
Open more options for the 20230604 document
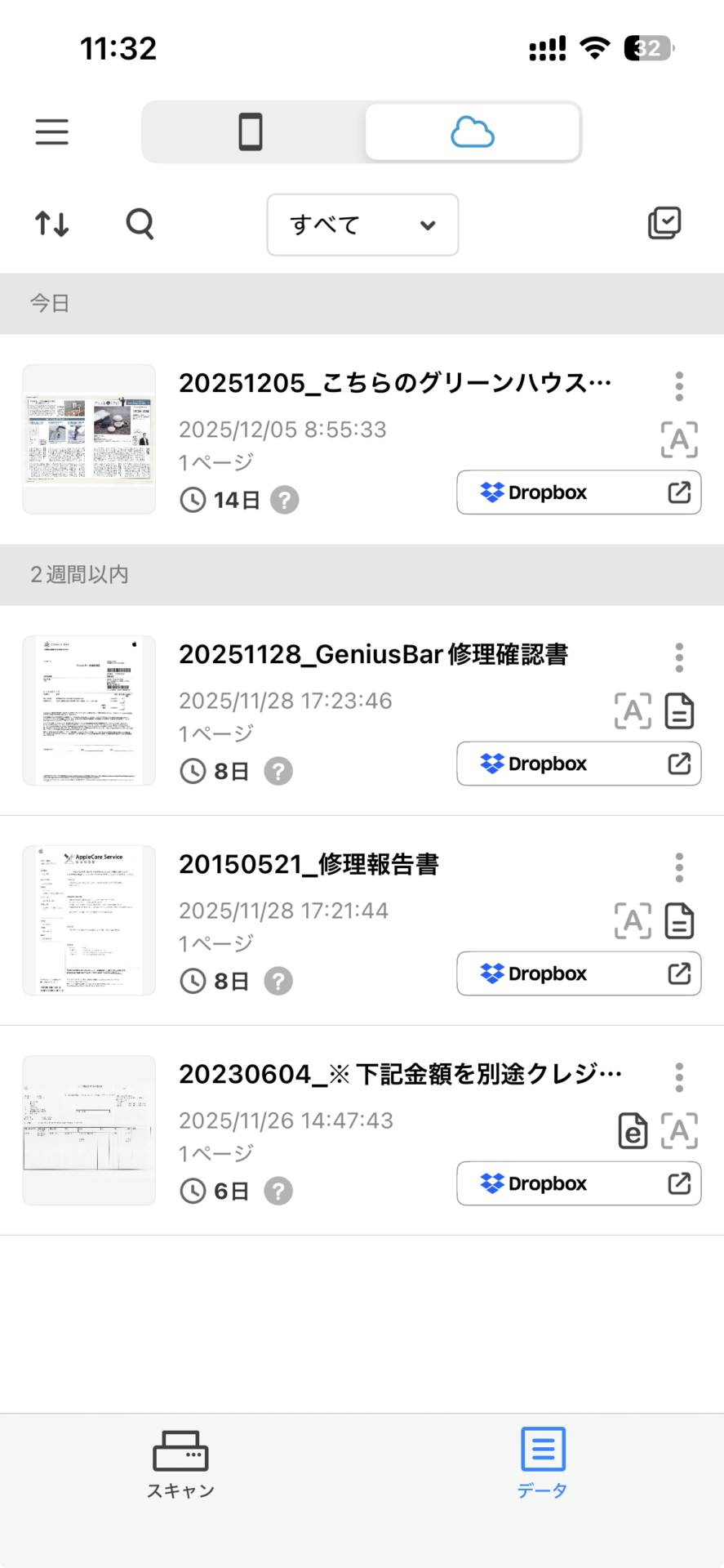[678, 1077]
